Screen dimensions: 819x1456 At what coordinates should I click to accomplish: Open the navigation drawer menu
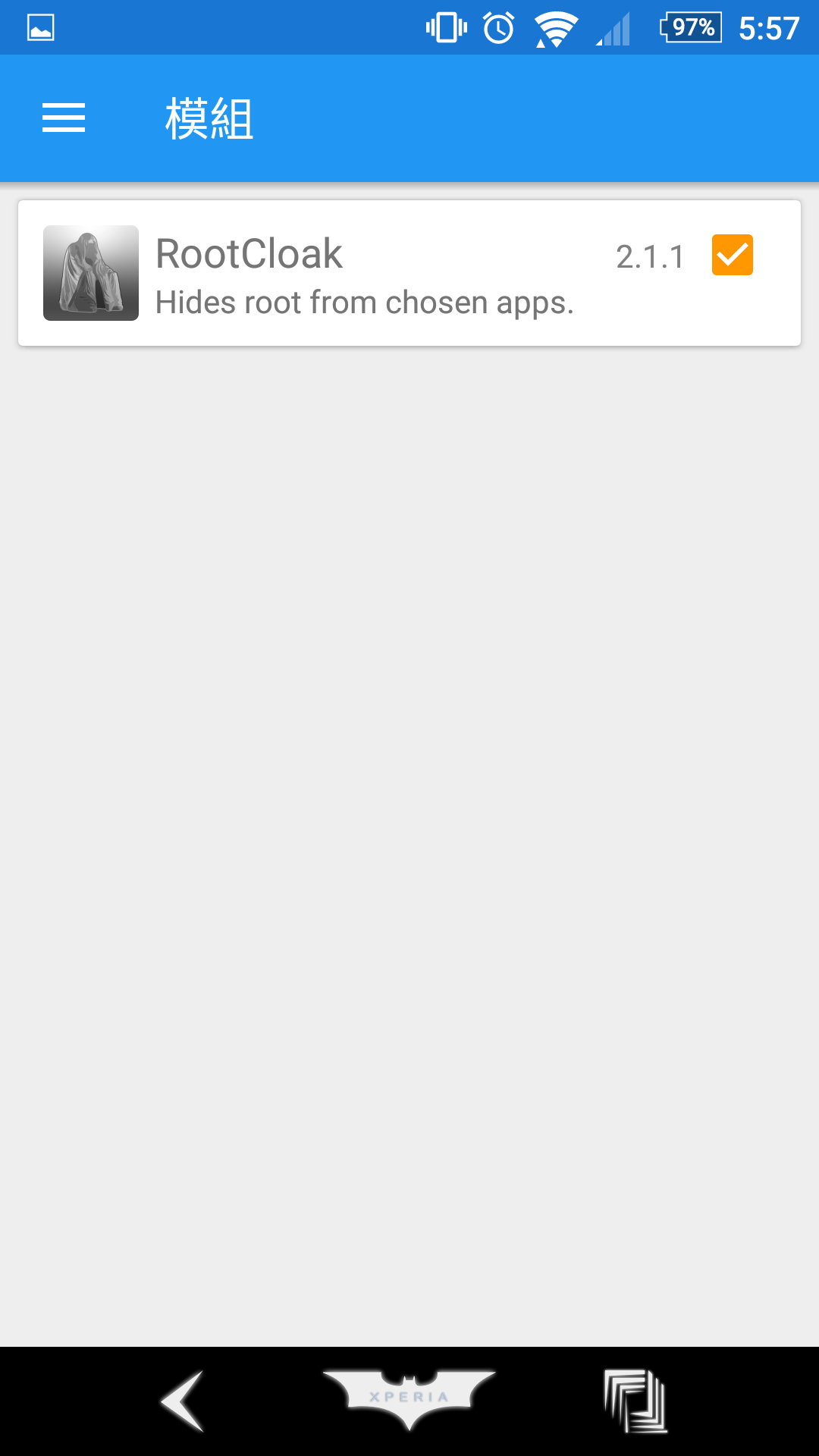tap(64, 118)
